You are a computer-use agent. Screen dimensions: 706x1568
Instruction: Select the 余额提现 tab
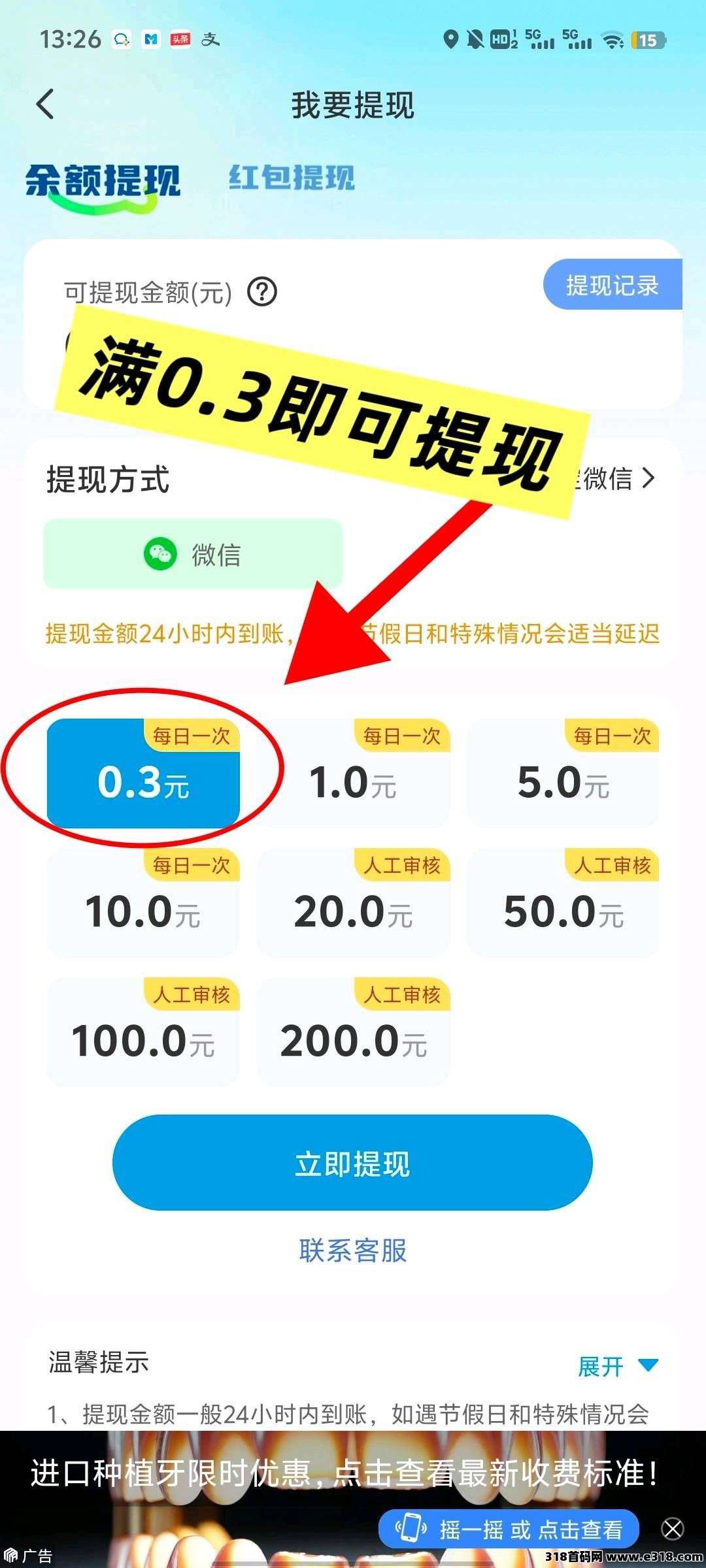pyautogui.click(x=103, y=182)
